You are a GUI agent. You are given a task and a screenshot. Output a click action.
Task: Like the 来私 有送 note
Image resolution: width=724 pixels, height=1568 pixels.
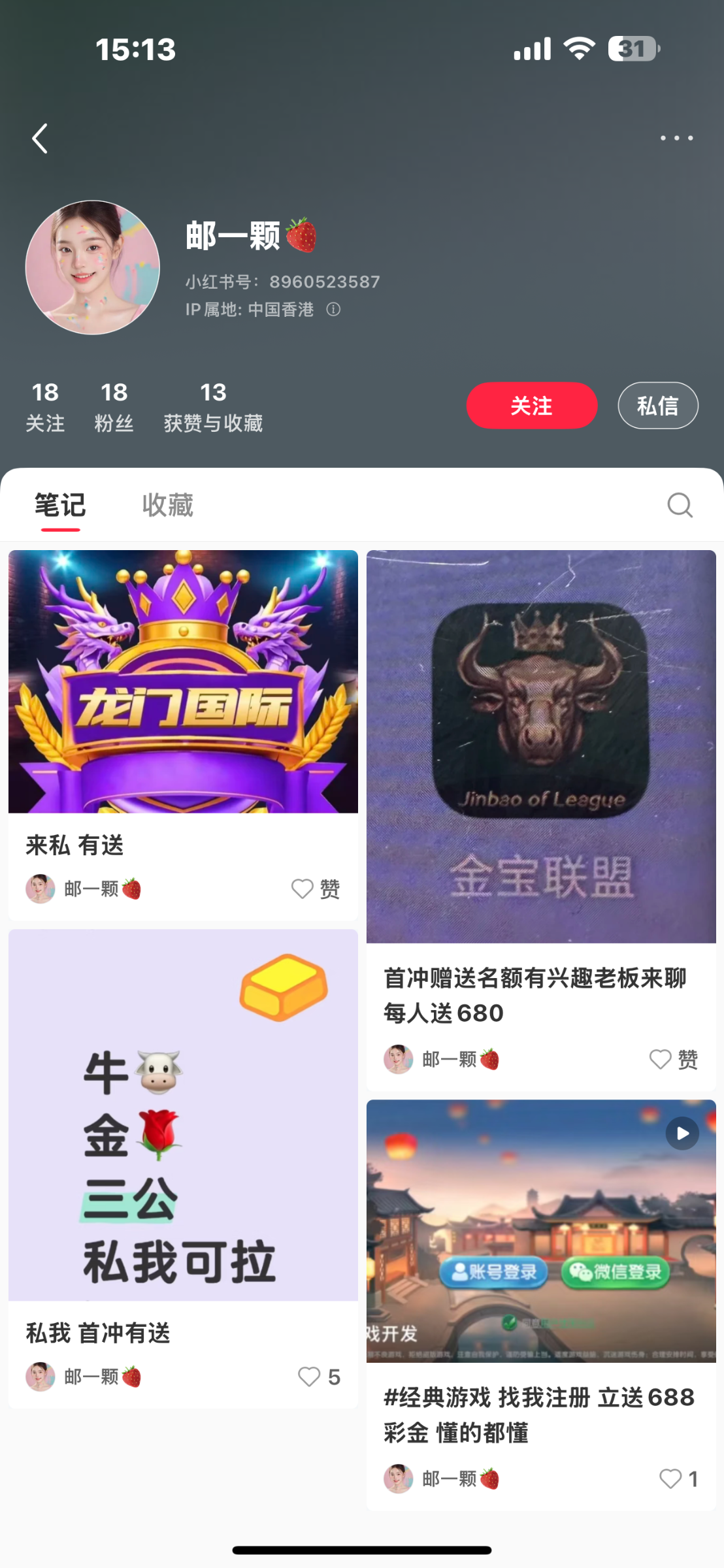coord(303,889)
